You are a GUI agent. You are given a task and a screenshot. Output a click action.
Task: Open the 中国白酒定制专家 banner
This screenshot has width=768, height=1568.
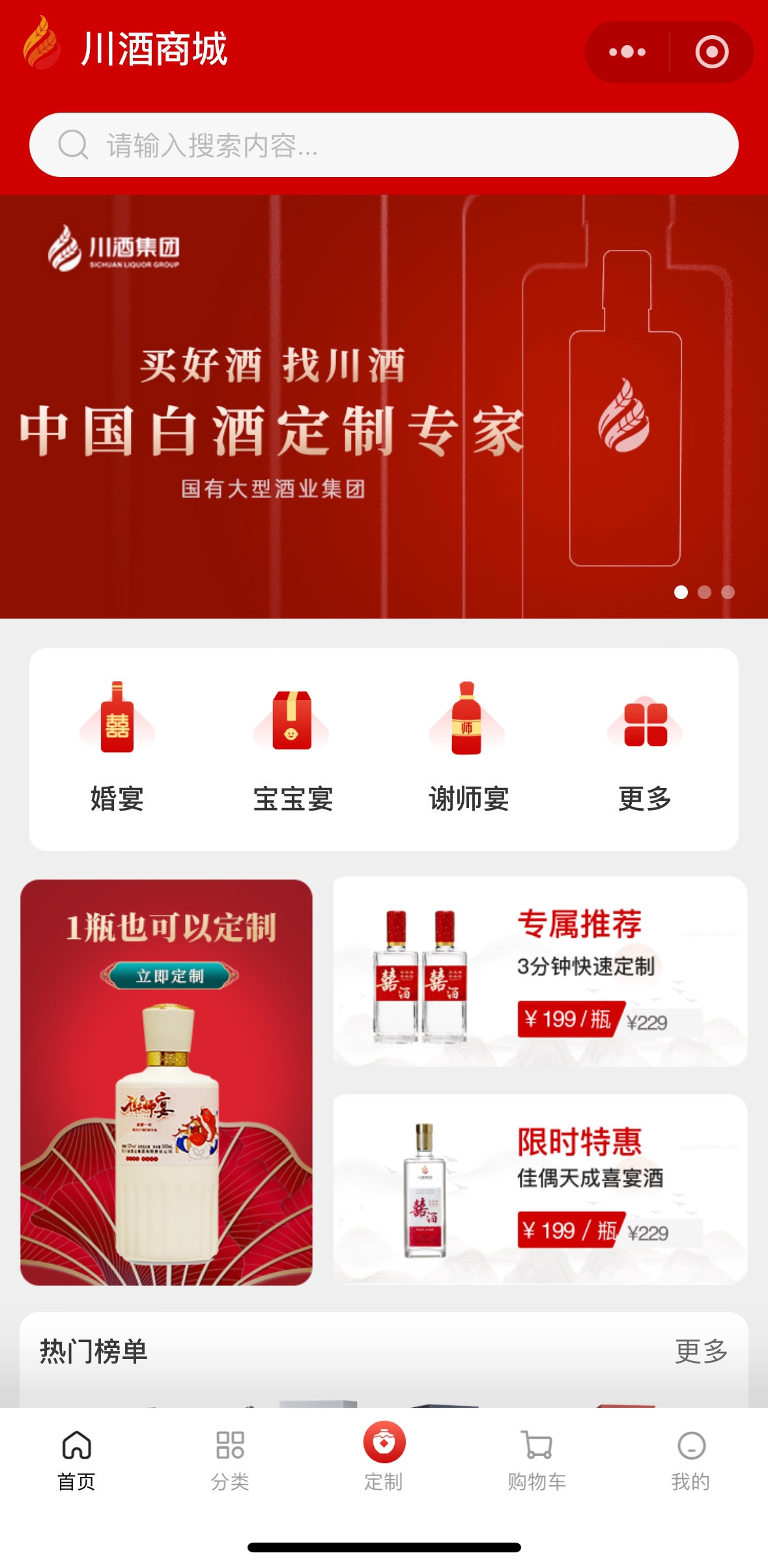(x=384, y=406)
